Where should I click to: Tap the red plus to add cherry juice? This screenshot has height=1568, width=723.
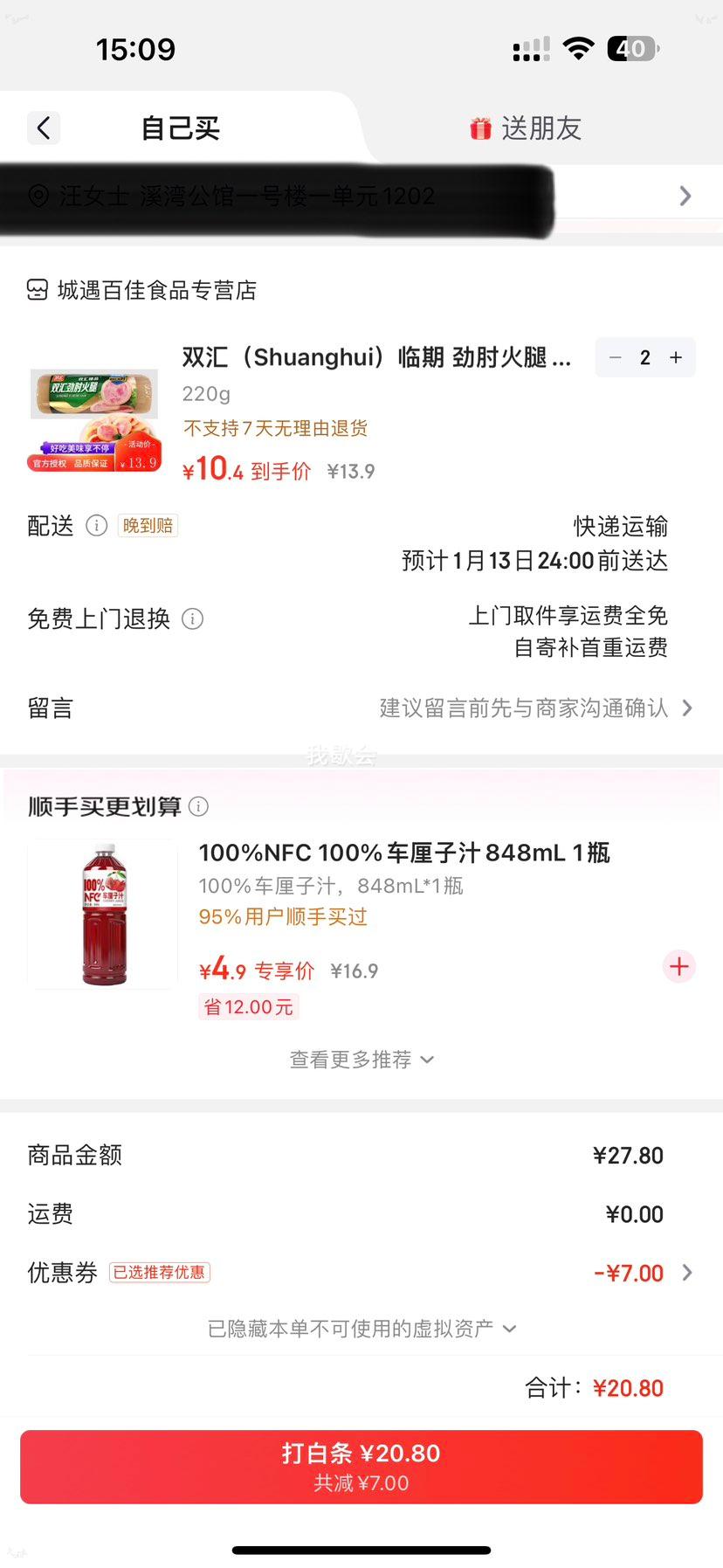(678, 966)
